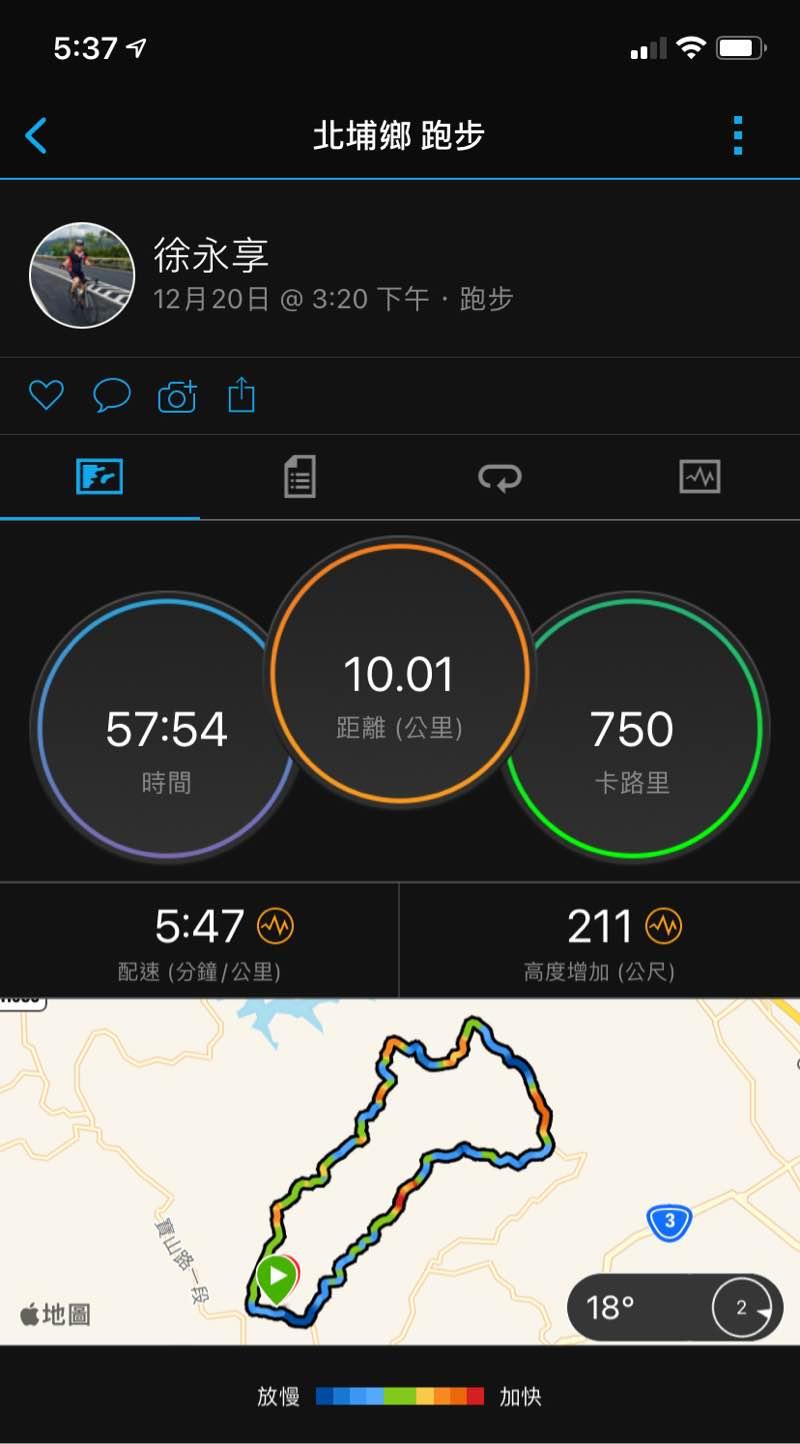Switch to the charts graph tab
Image resolution: width=800 pixels, height=1444 pixels.
coord(699,477)
